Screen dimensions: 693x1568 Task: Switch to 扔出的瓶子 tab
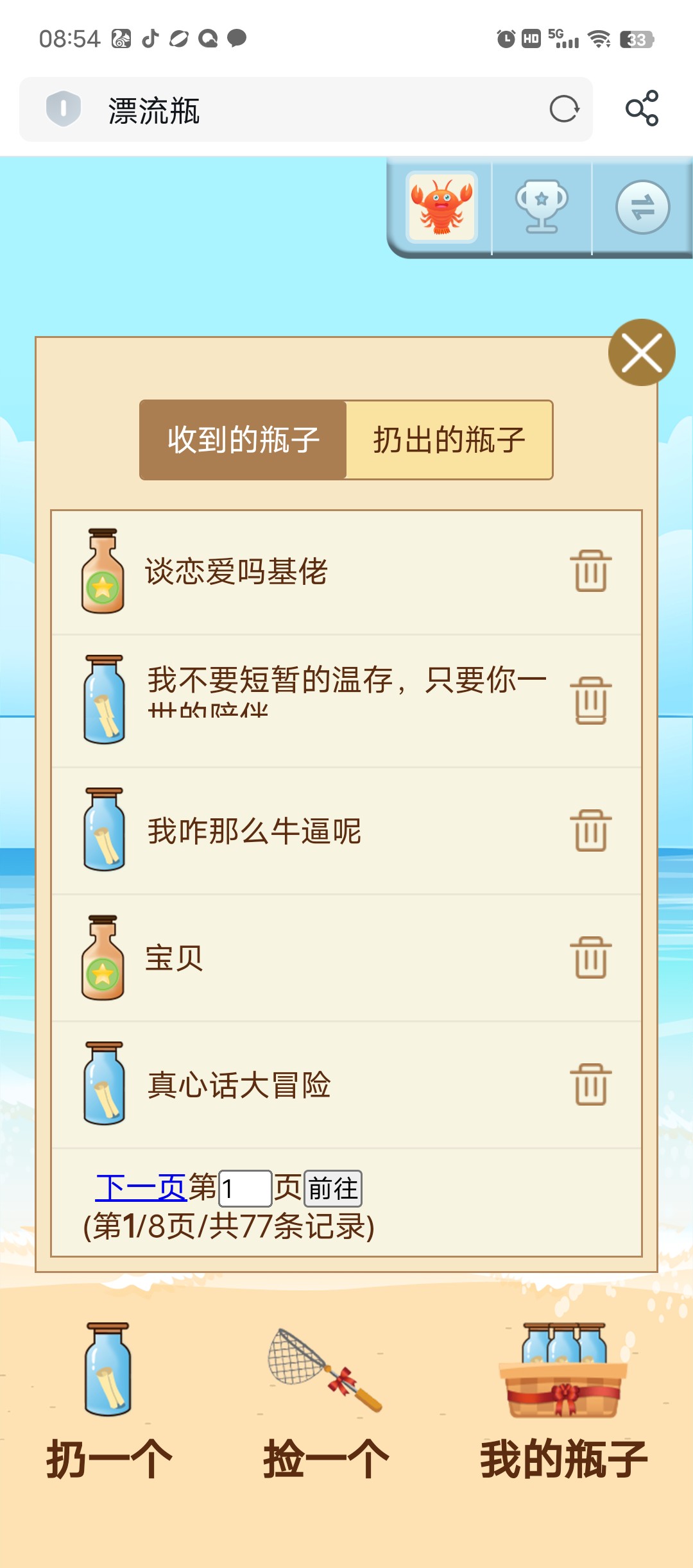click(x=449, y=440)
